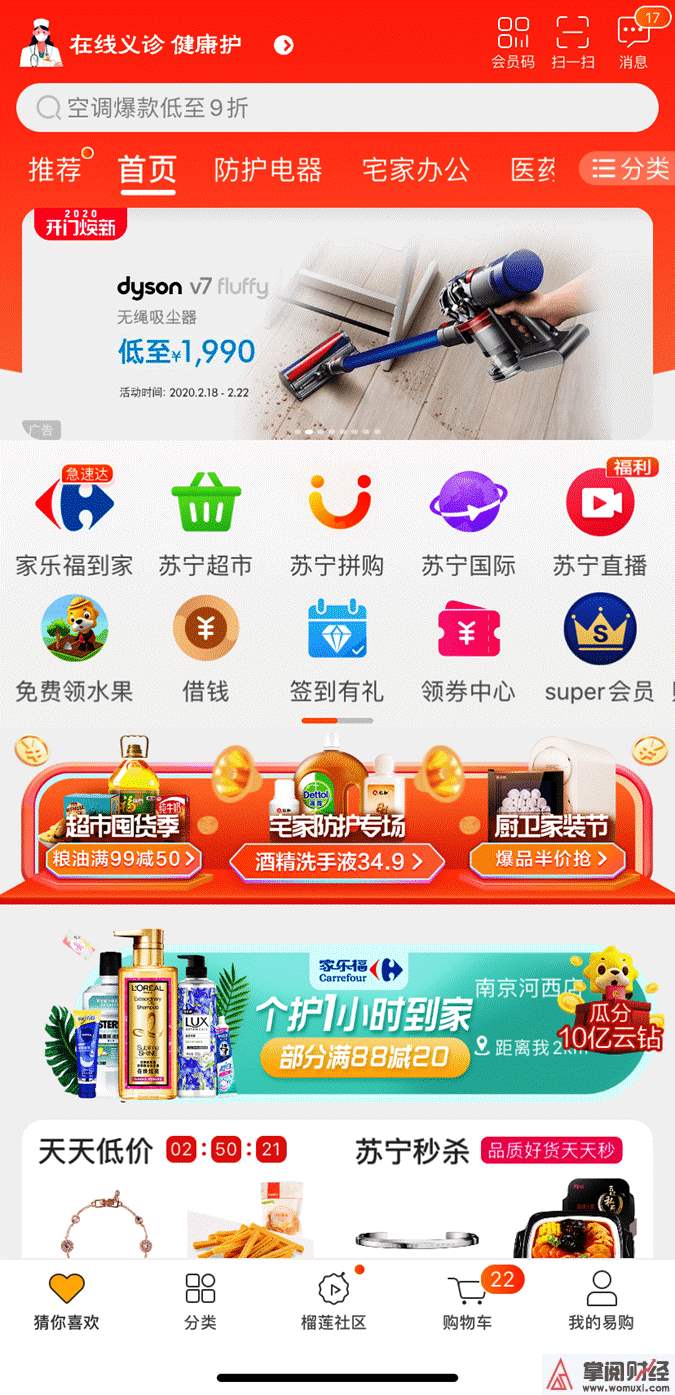This screenshot has width=675, height=1395.
Task: Tap the search box for 空调爆款
Action: click(x=337, y=108)
